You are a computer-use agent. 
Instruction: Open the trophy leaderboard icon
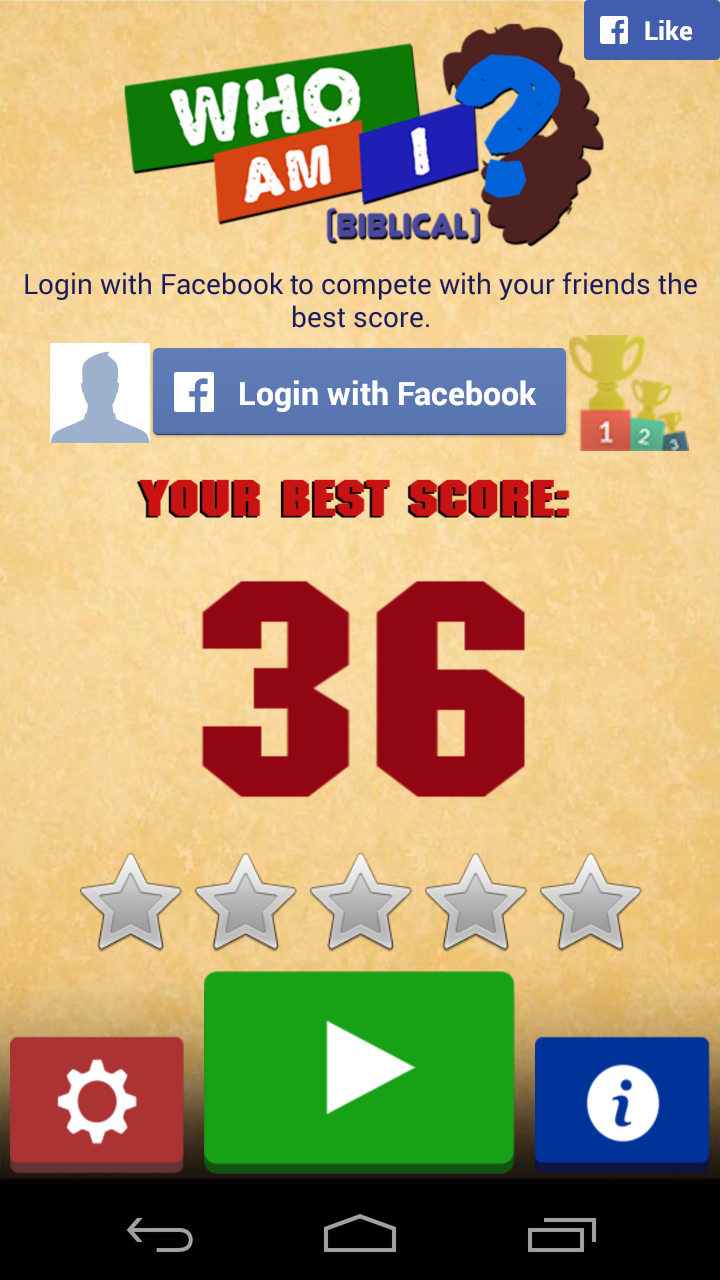(628, 393)
